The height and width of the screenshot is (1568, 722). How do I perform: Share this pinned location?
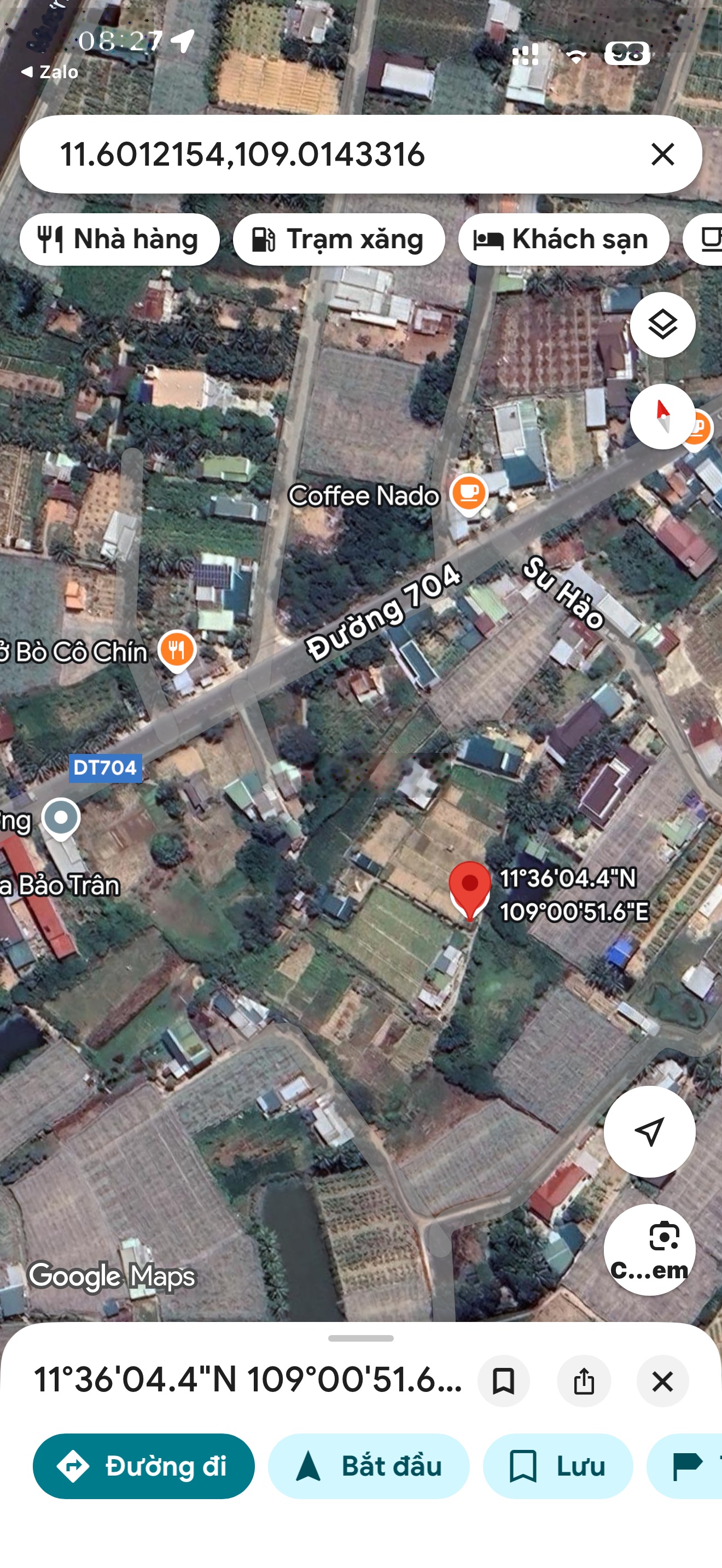(583, 1381)
